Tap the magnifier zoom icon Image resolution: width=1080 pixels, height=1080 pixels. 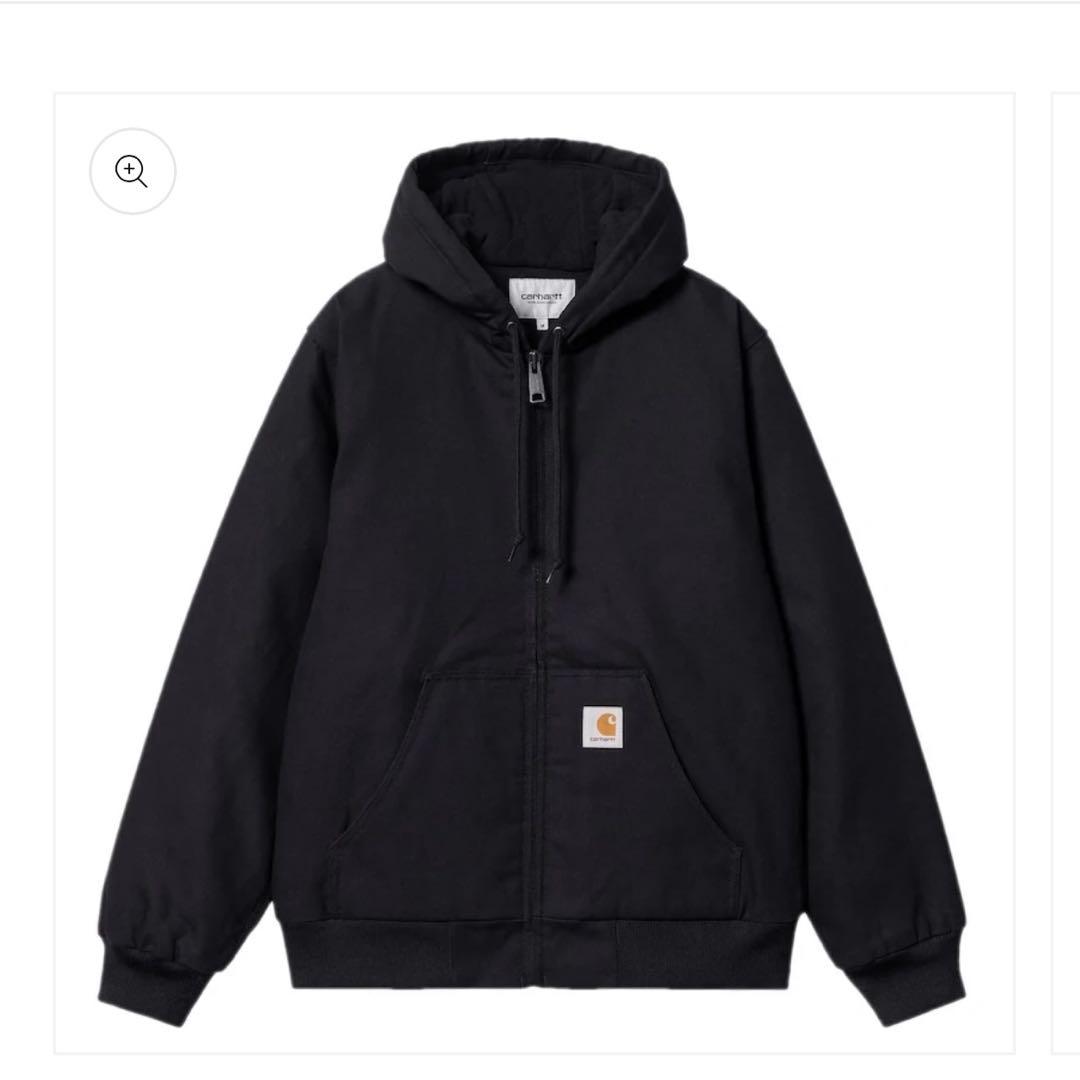[x=132, y=171]
